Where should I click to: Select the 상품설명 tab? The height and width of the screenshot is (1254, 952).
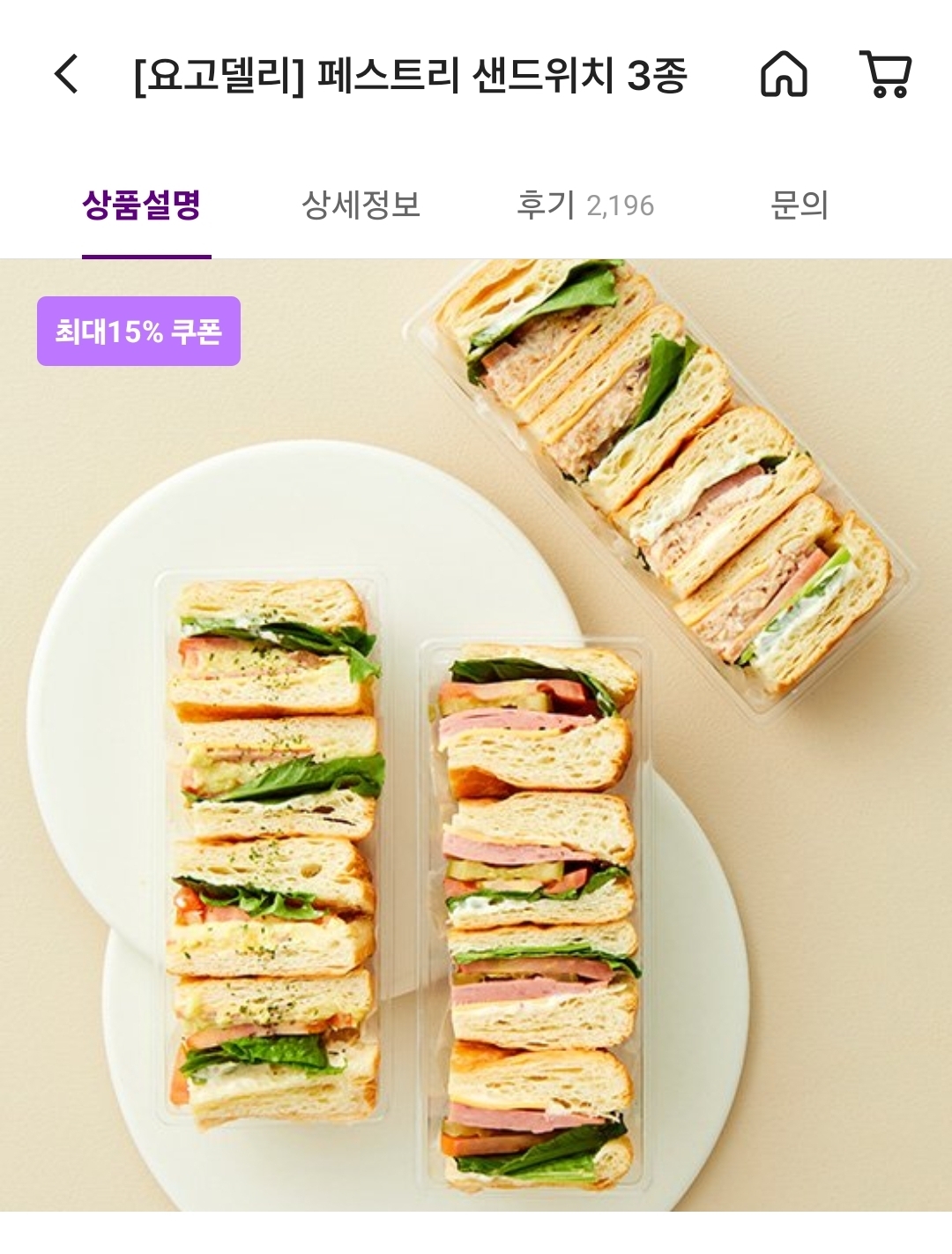pyautogui.click(x=142, y=205)
